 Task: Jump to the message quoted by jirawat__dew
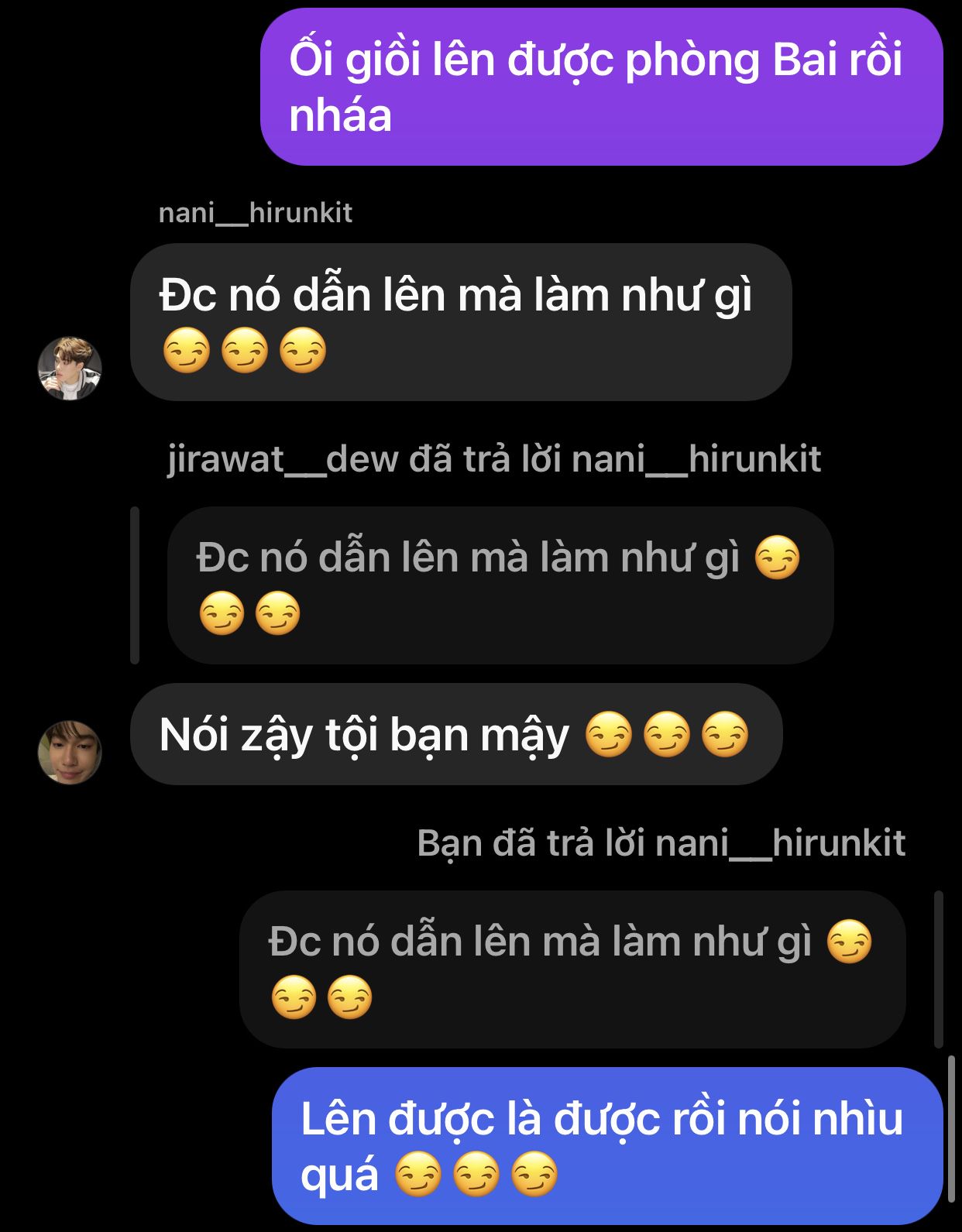point(500,585)
